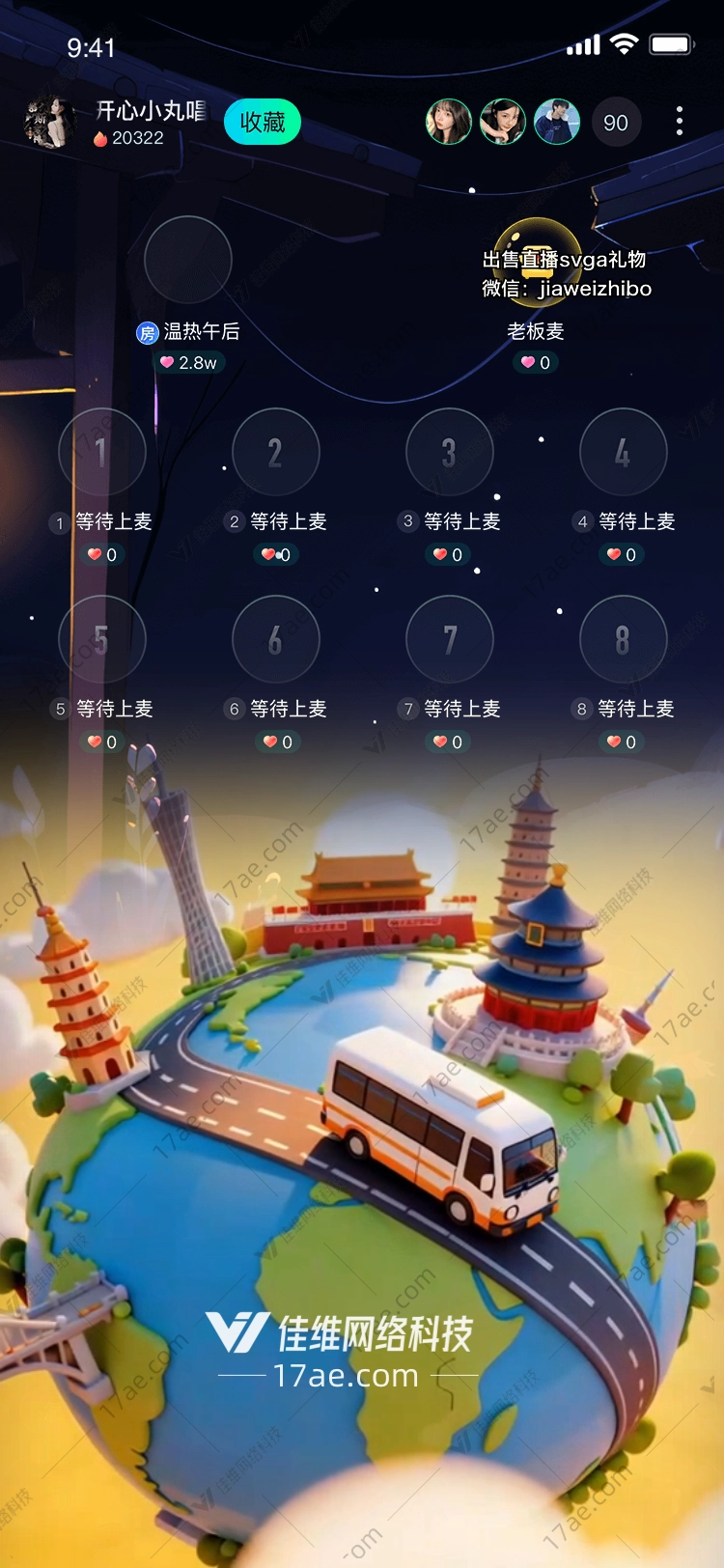Viewport: 724px width, 1568px height.
Task: Take mic seat number 4
Action: point(624,452)
